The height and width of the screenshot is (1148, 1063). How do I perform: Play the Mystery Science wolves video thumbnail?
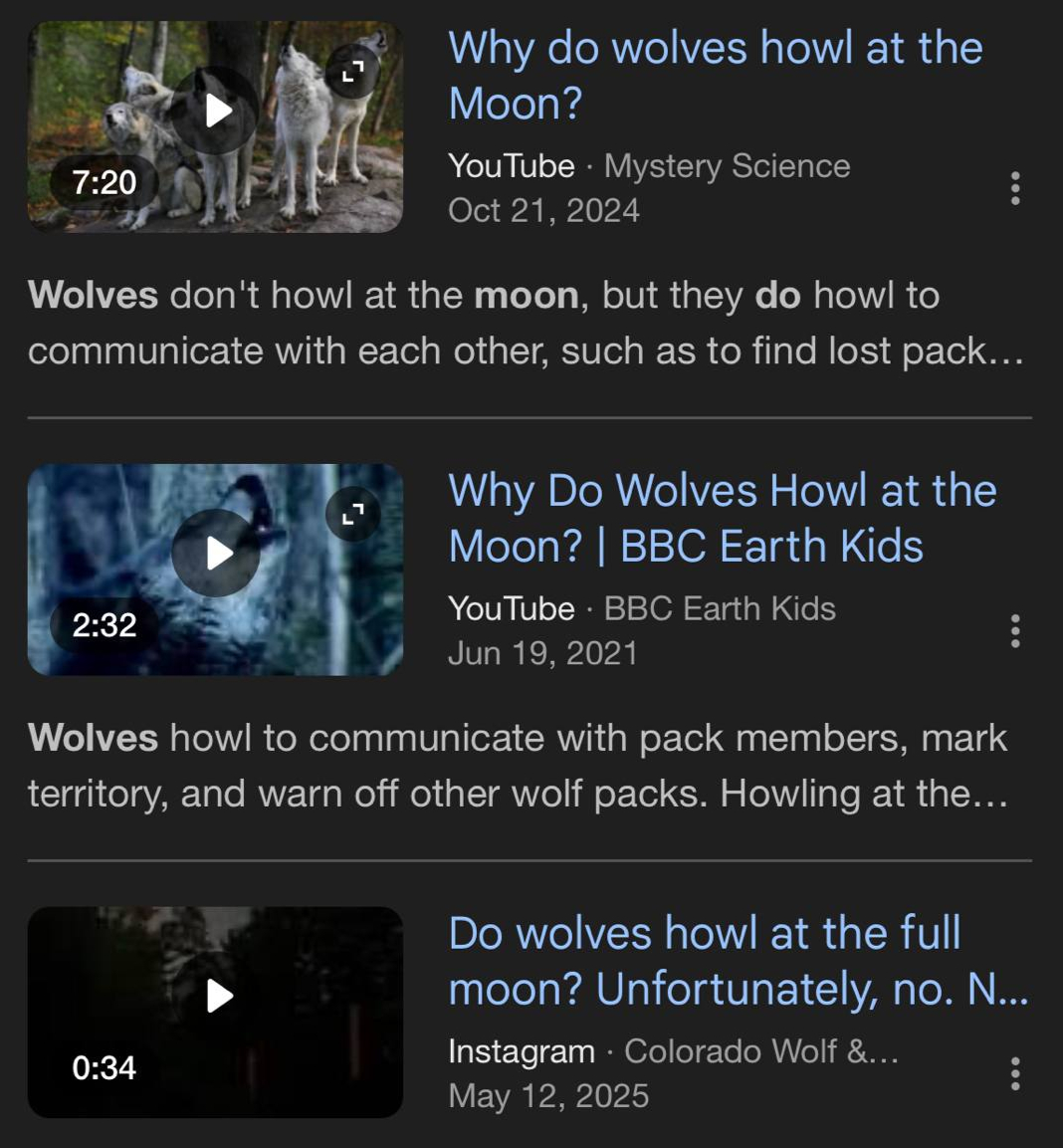(216, 111)
